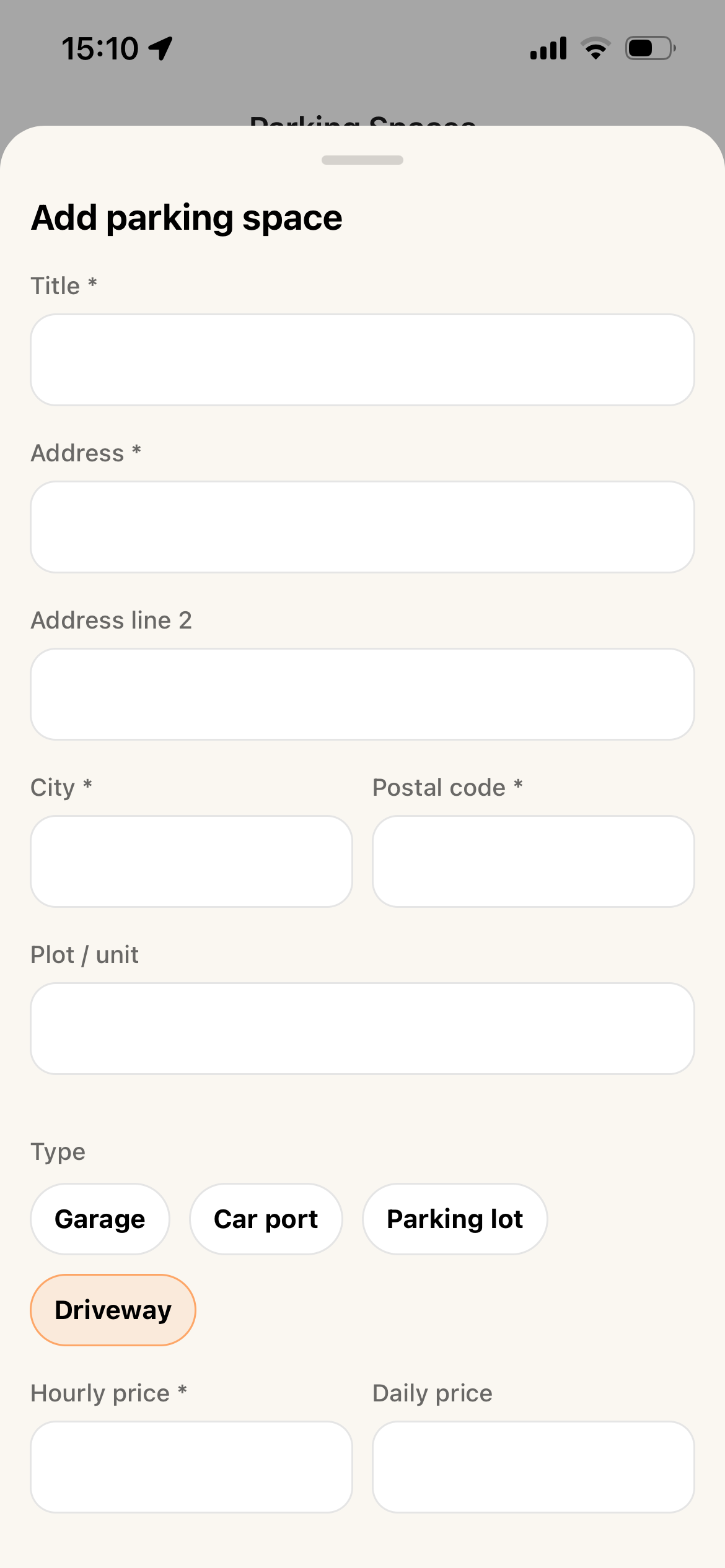
Task: Click the Daily price input field
Action: [x=533, y=1468]
